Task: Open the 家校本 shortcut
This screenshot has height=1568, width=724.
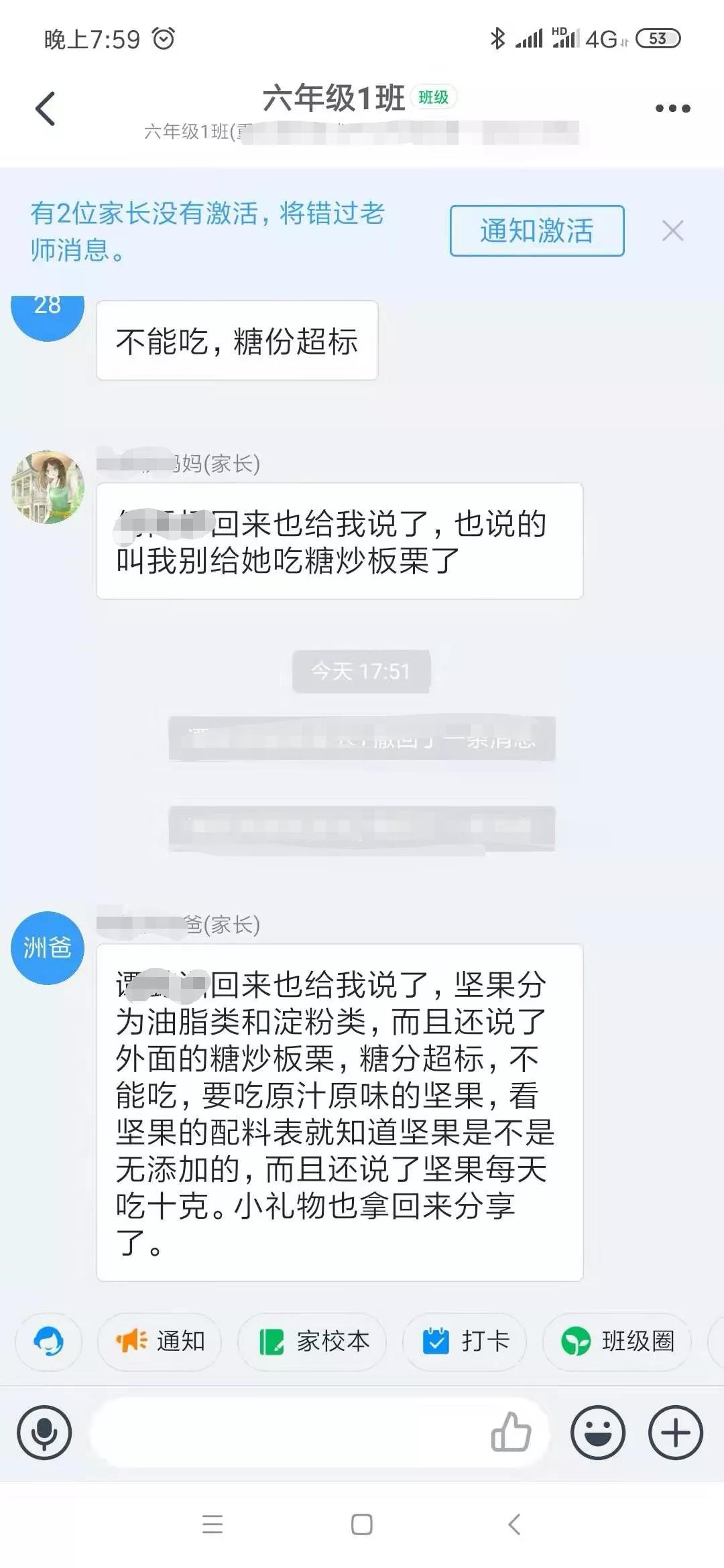Action: (x=312, y=1342)
